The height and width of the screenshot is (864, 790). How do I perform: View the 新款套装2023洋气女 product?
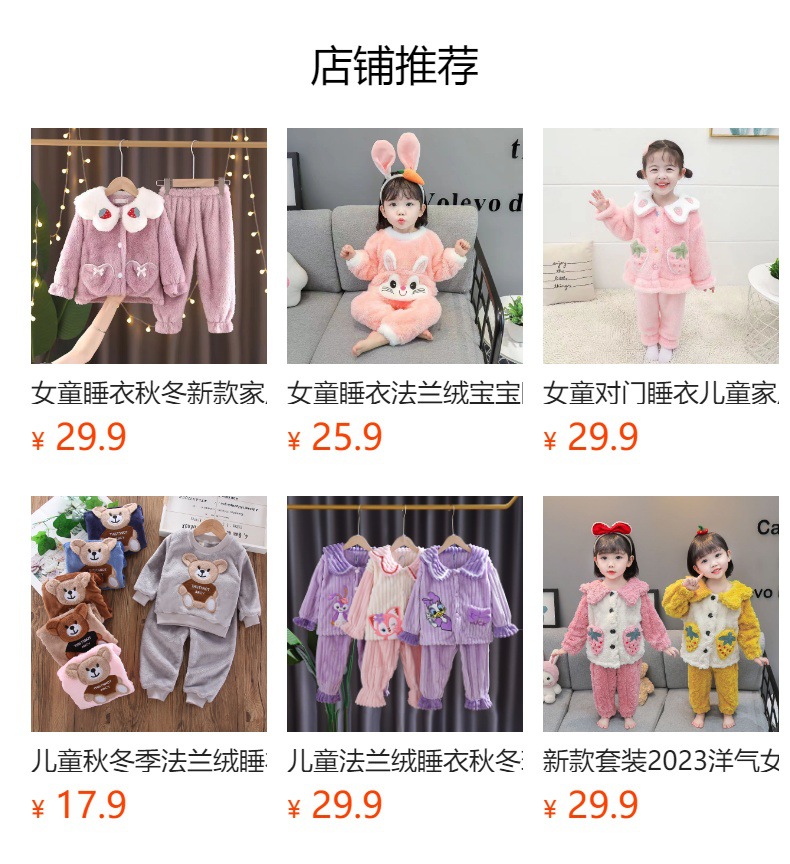(x=660, y=614)
